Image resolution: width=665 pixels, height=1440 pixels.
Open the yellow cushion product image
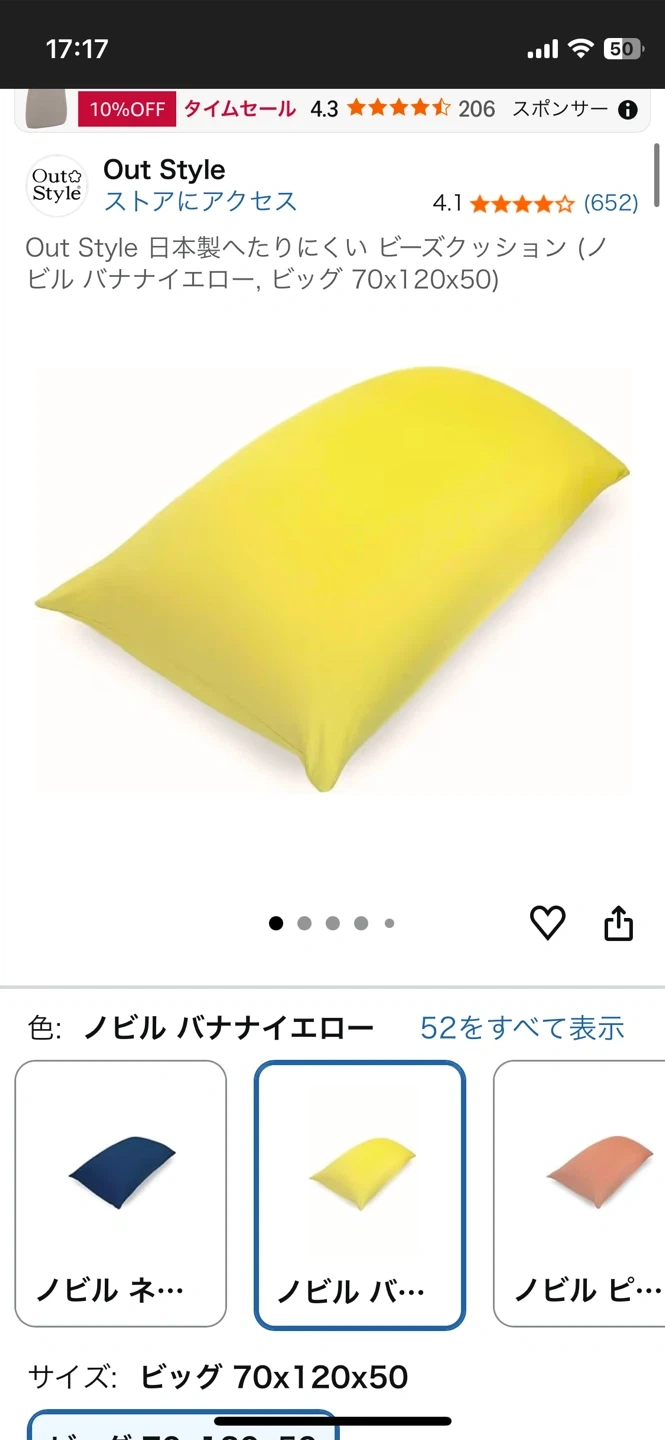[333, 580]
